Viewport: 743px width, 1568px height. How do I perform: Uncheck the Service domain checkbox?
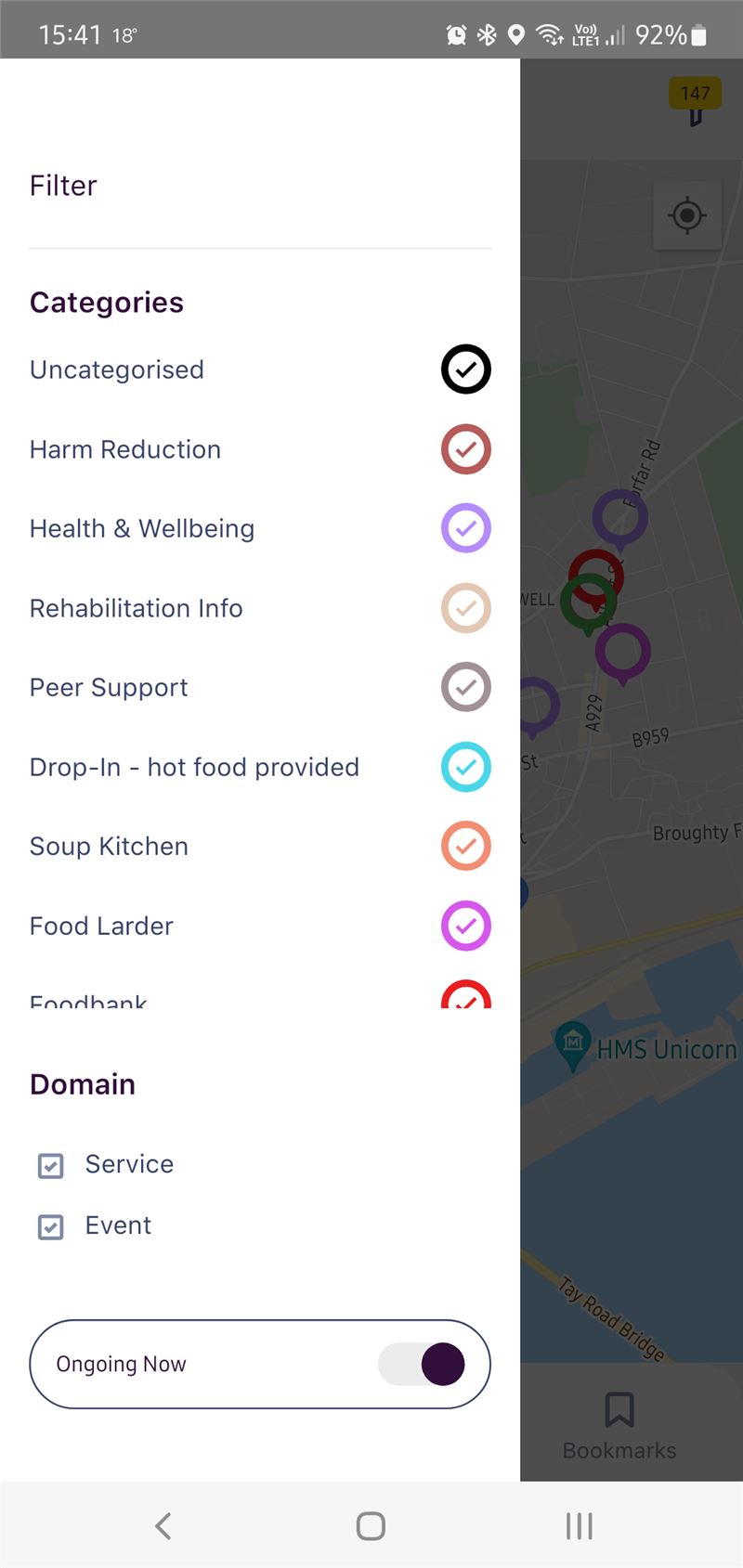(x=51, y=1165)
